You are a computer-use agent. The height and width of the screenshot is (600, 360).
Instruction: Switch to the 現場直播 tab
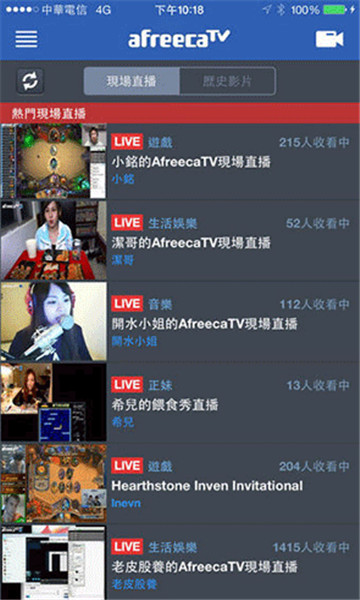pyautogui.click(x=132, y=81)
